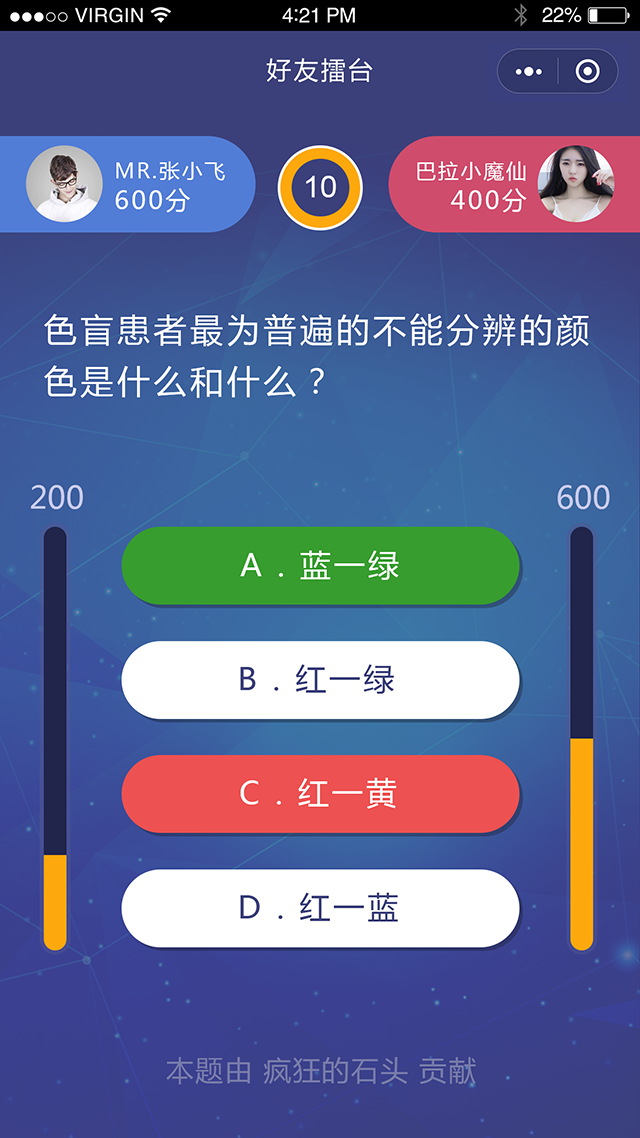Choose answer B. 红一绿
The width and height of the screenshot is (640, 1138).
(x=320, y=680)
